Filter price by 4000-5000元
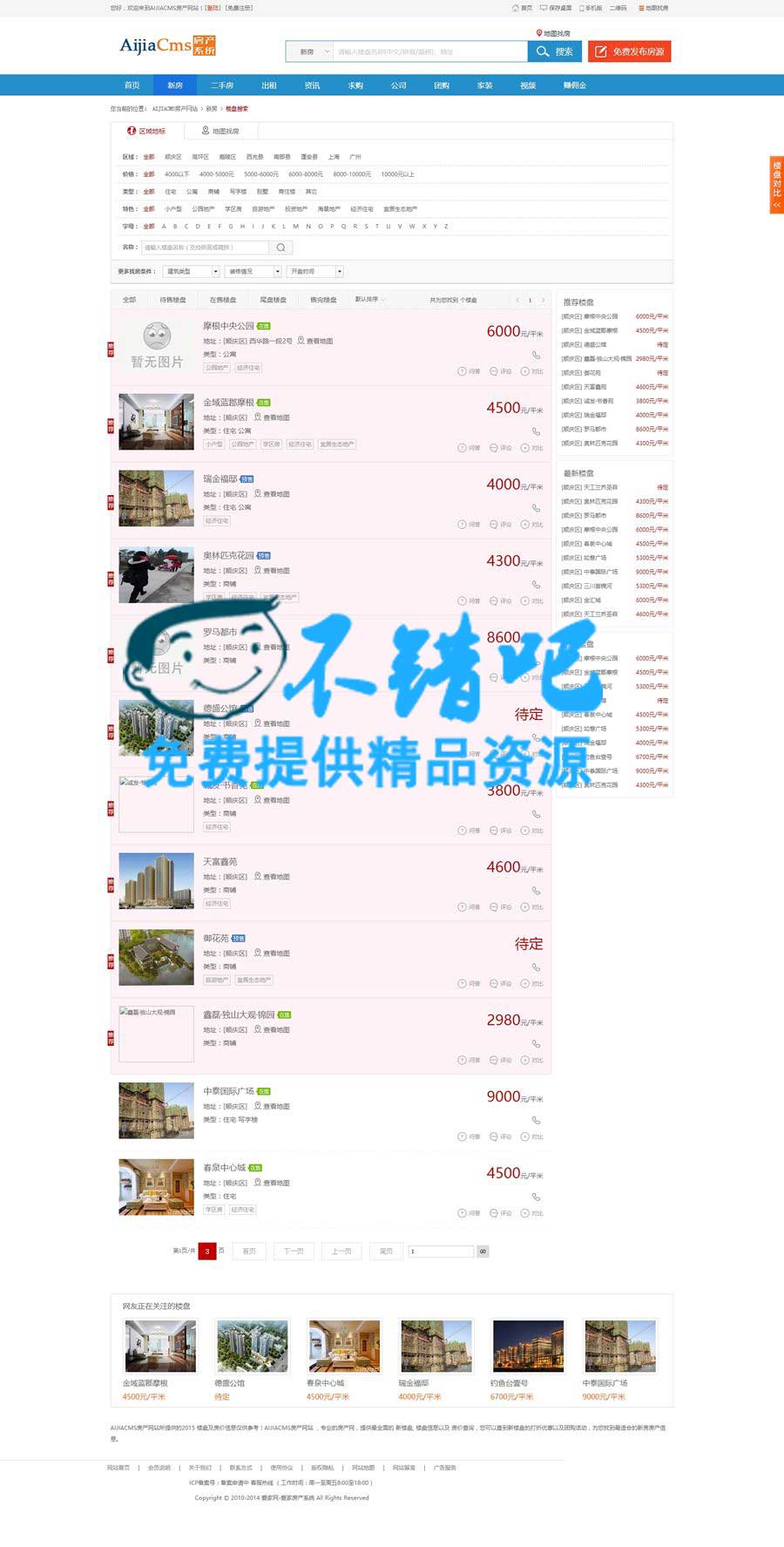 [x=216, y=174]
